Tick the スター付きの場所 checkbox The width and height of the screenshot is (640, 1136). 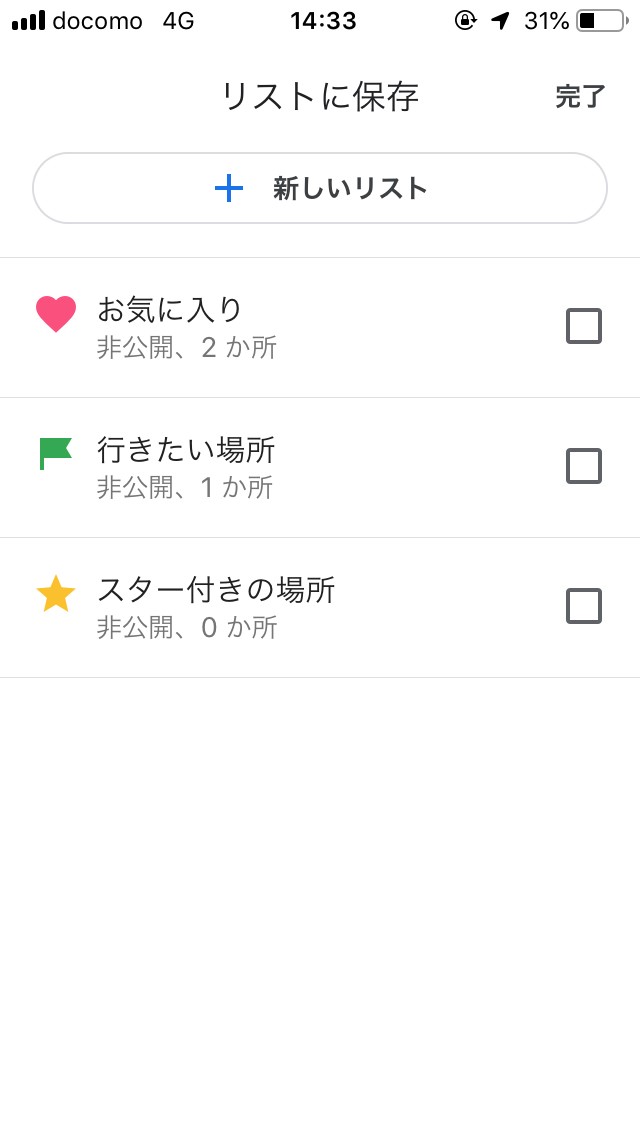click(x=583, y=606)
